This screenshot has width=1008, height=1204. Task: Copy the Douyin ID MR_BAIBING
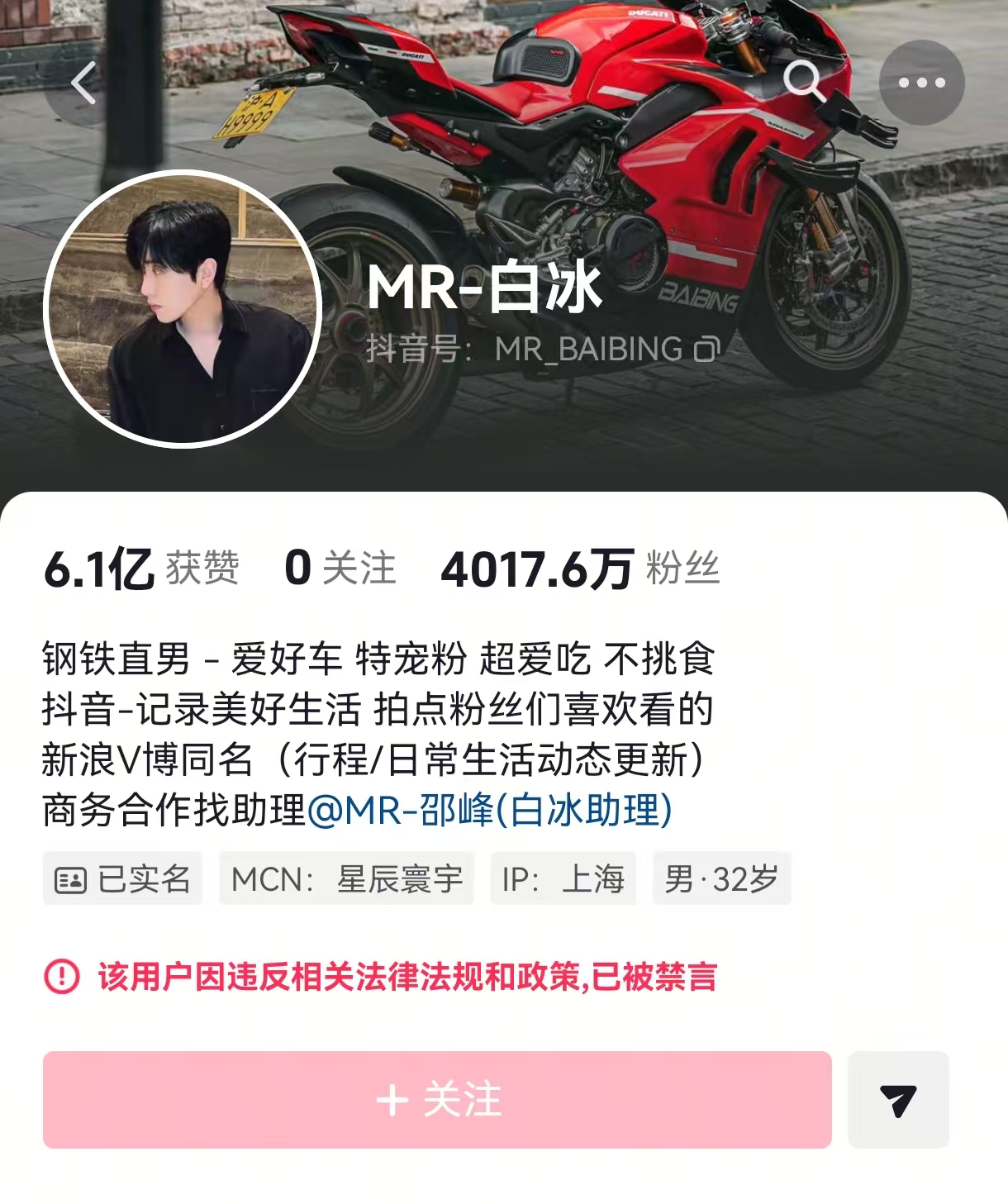point(707,350)
